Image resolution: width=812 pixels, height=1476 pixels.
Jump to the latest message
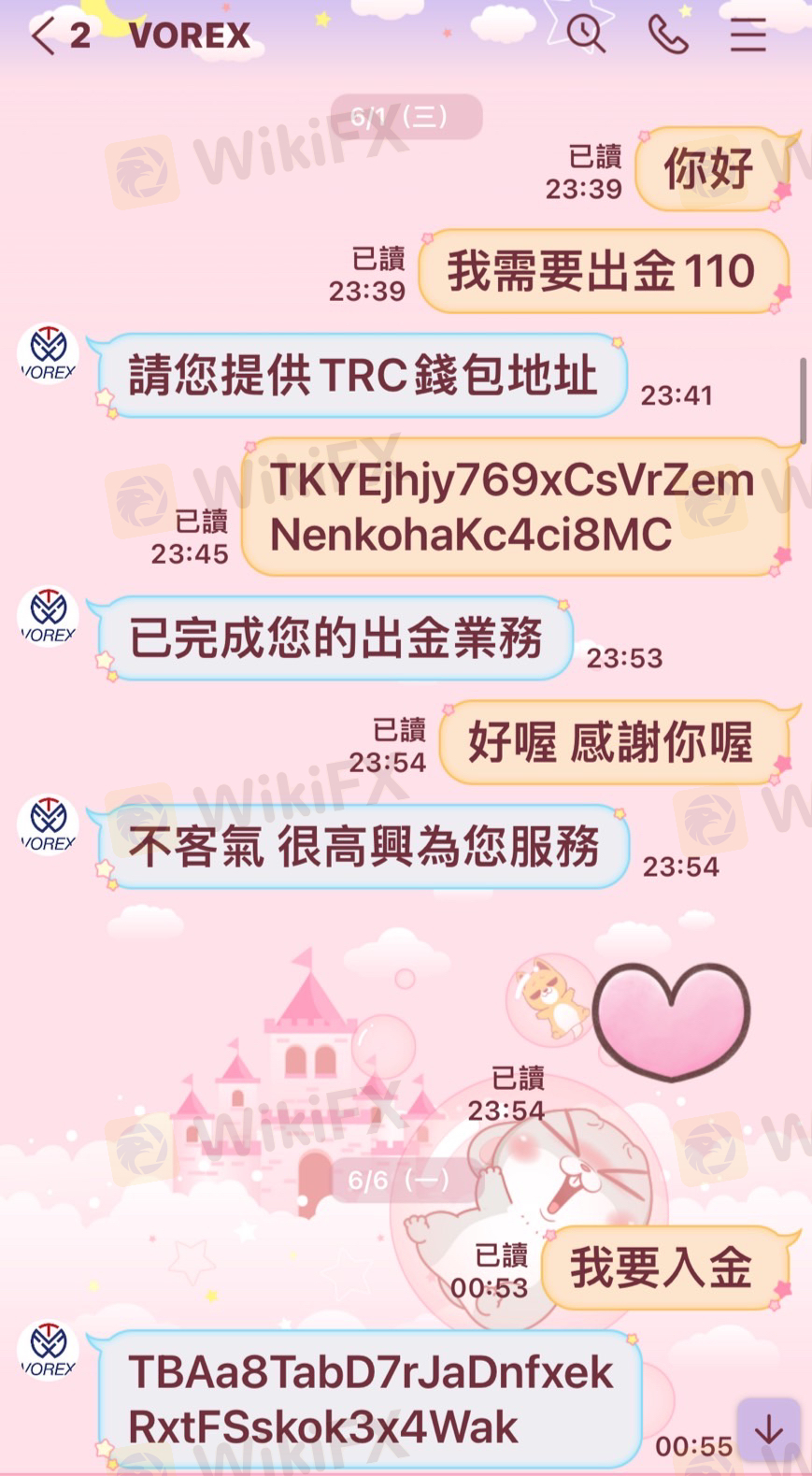point(768,1429)
